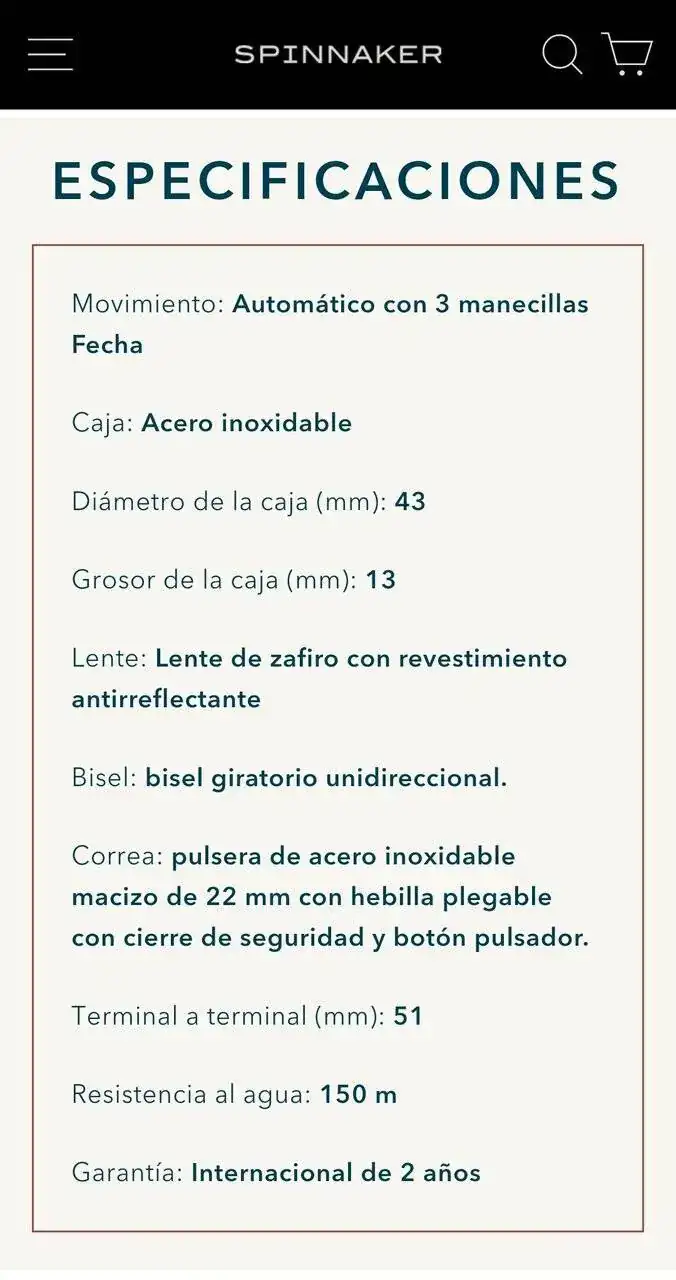Viewport: 676px width, 1280px height.
Task: Open the search magnifier icon
Action: click(x=562, y=54)
